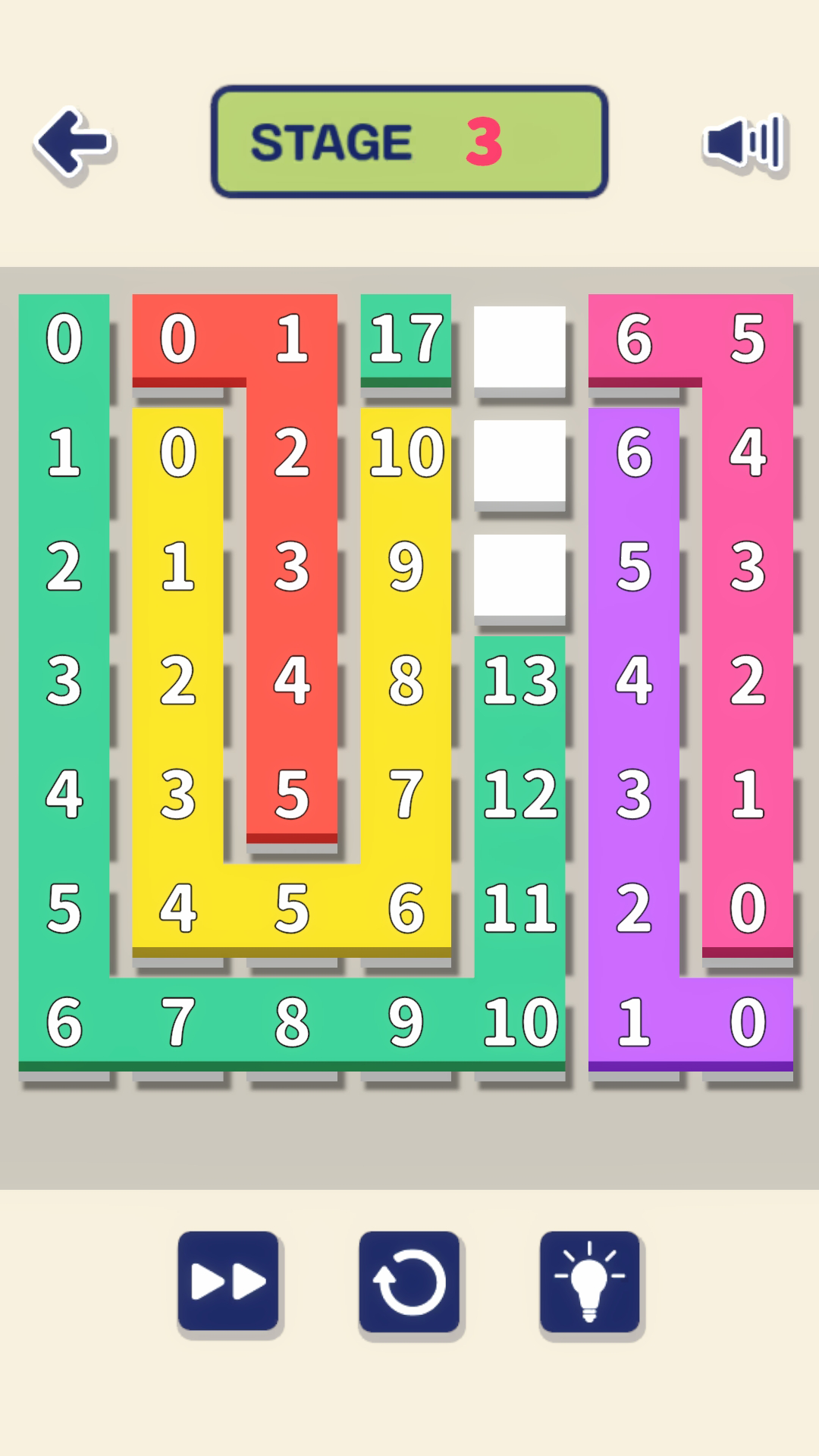Tap the empty white cell above 13
Viewport: 819px width, 1456px height.
click(x=520, y=575)
